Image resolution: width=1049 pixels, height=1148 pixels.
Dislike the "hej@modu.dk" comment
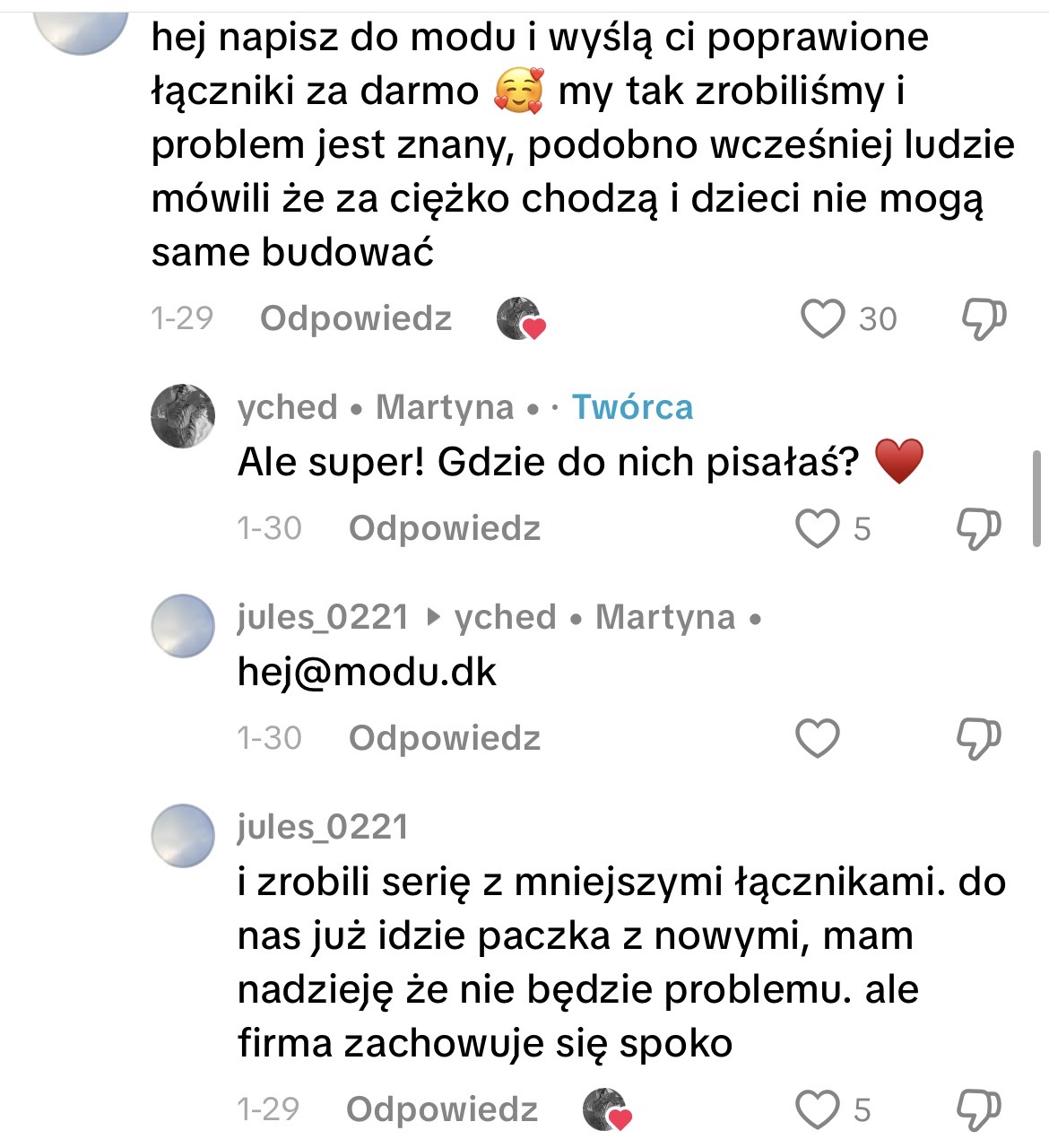point(978,738)
